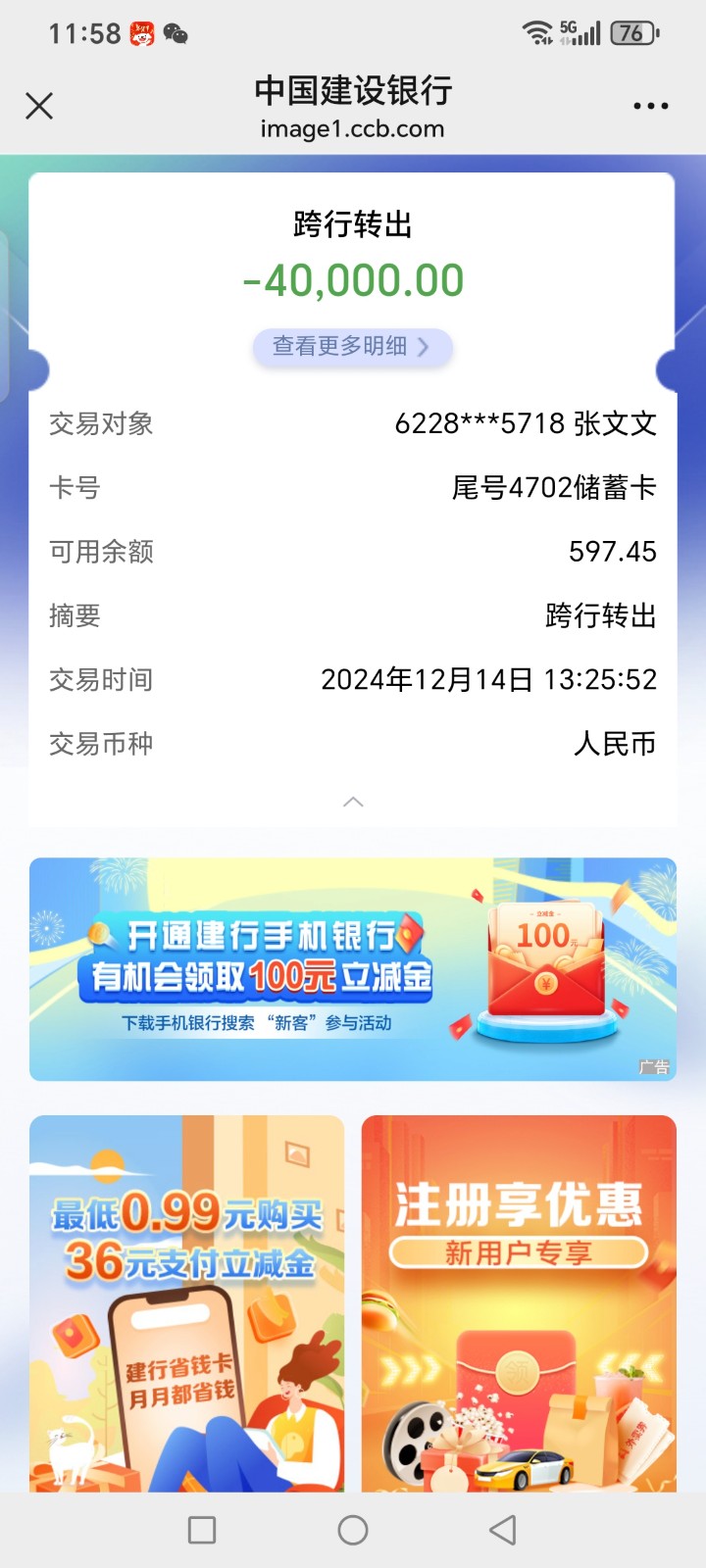Go back using the system back button
The width and height of the screenshot is (706, 1568).
click(502, 1530)
